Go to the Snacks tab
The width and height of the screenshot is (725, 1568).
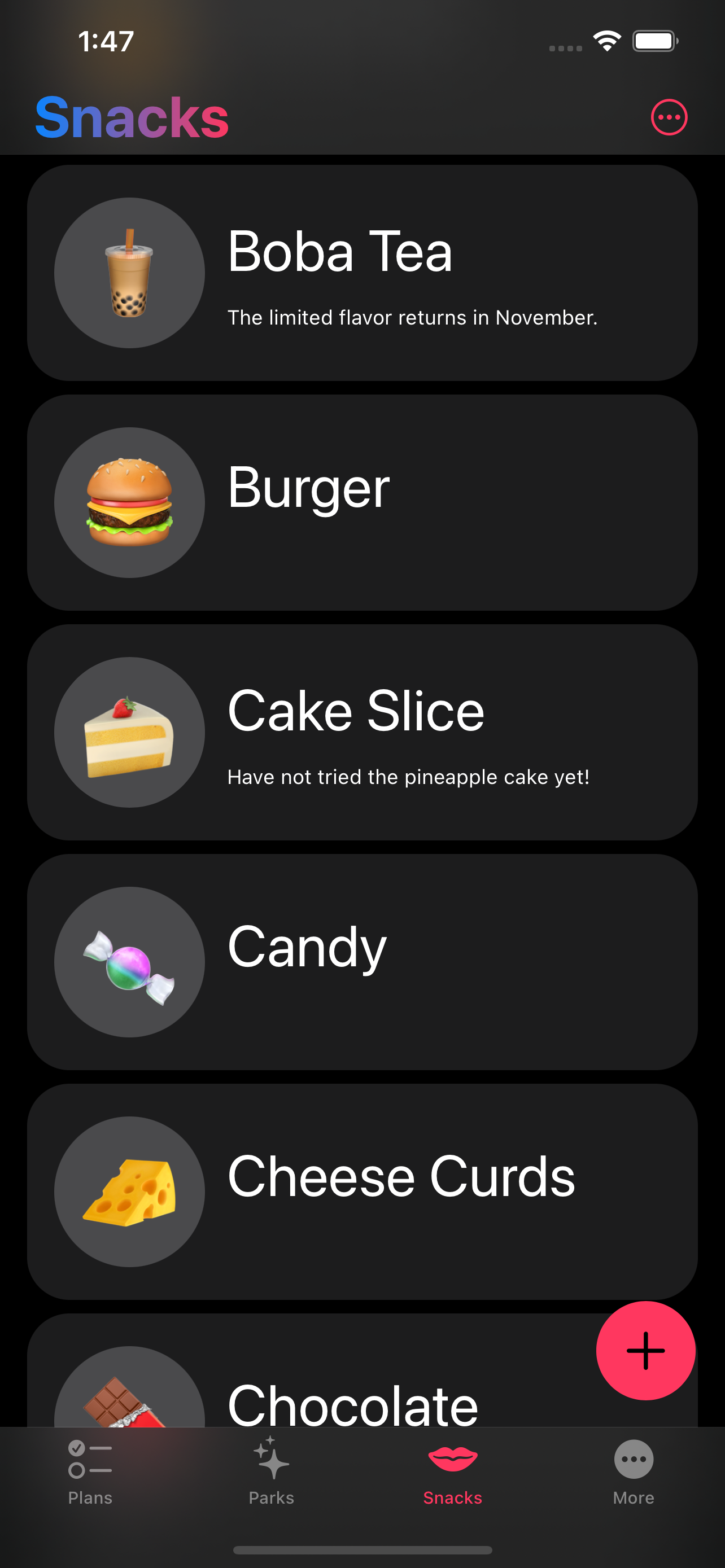(x=453, y=1472)
